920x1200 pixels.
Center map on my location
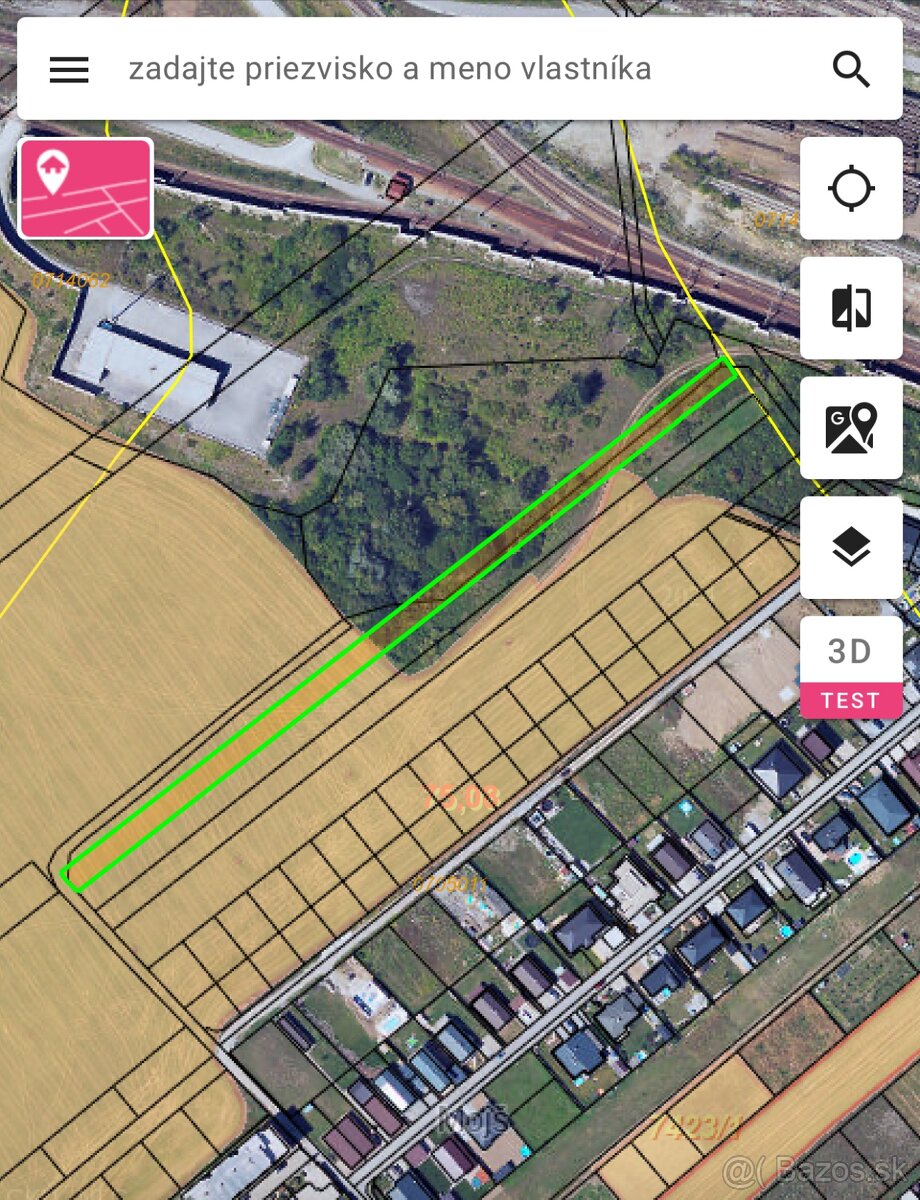click(x=851, y=188)
